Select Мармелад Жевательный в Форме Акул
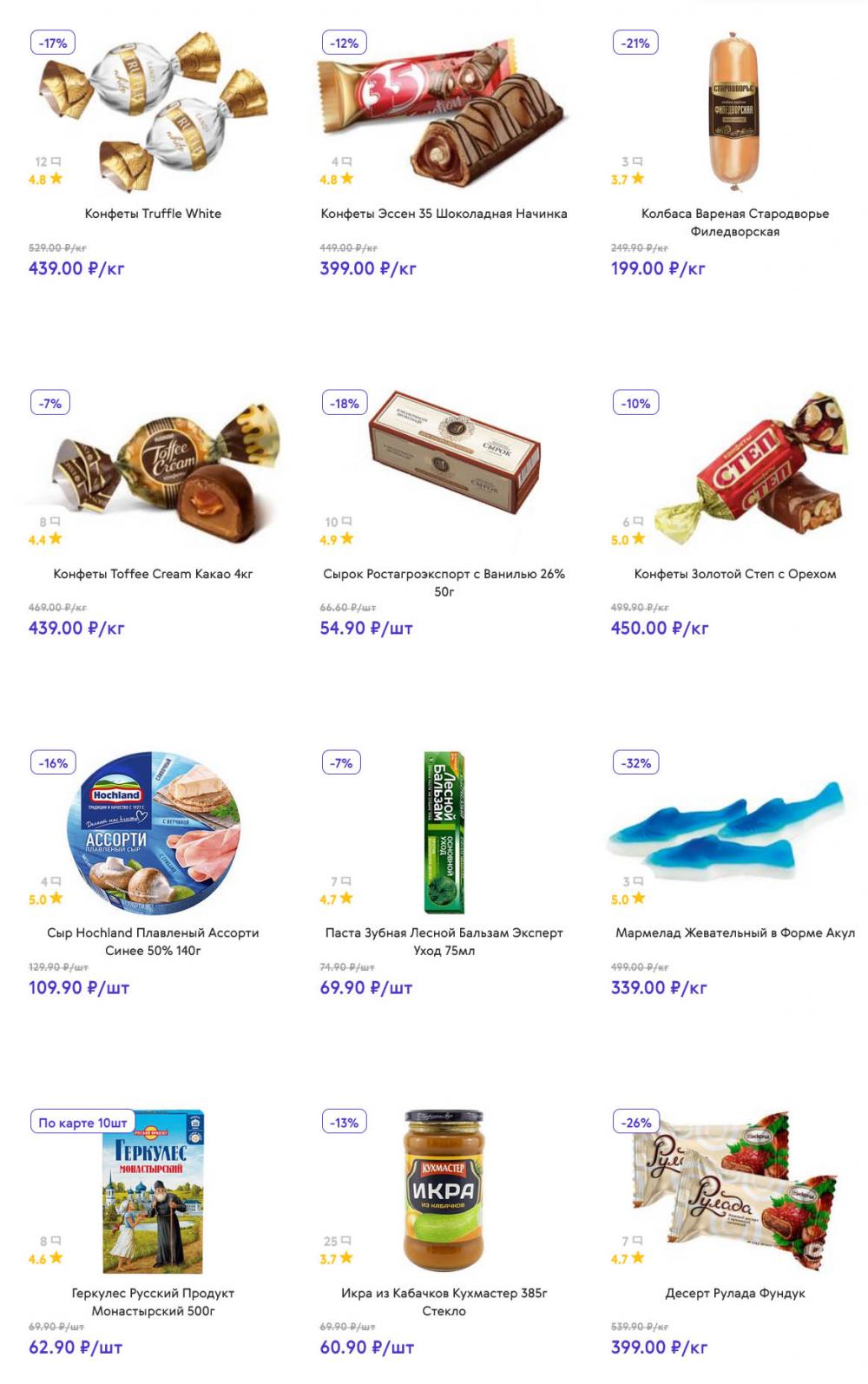Image resolution: width=868 pixels, height=1384 pixels. [734, 933]
